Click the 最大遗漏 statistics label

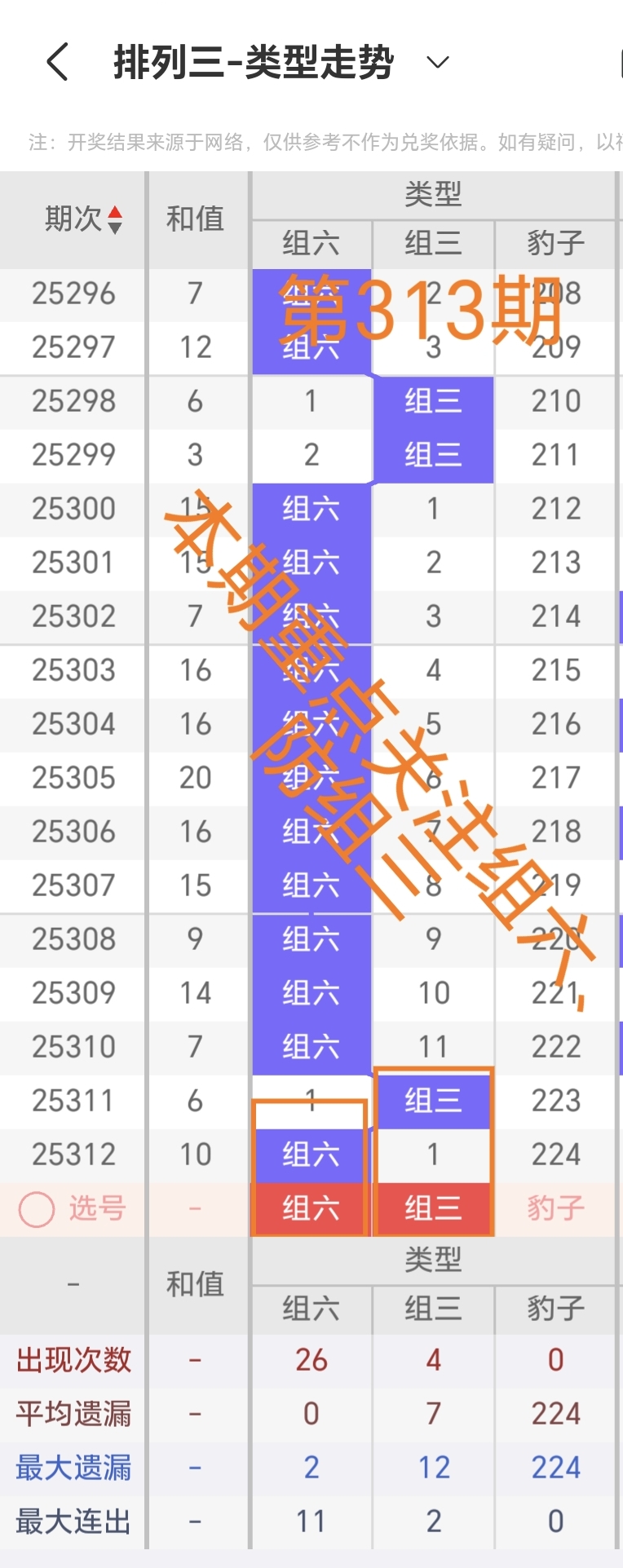click(72, 1466)
